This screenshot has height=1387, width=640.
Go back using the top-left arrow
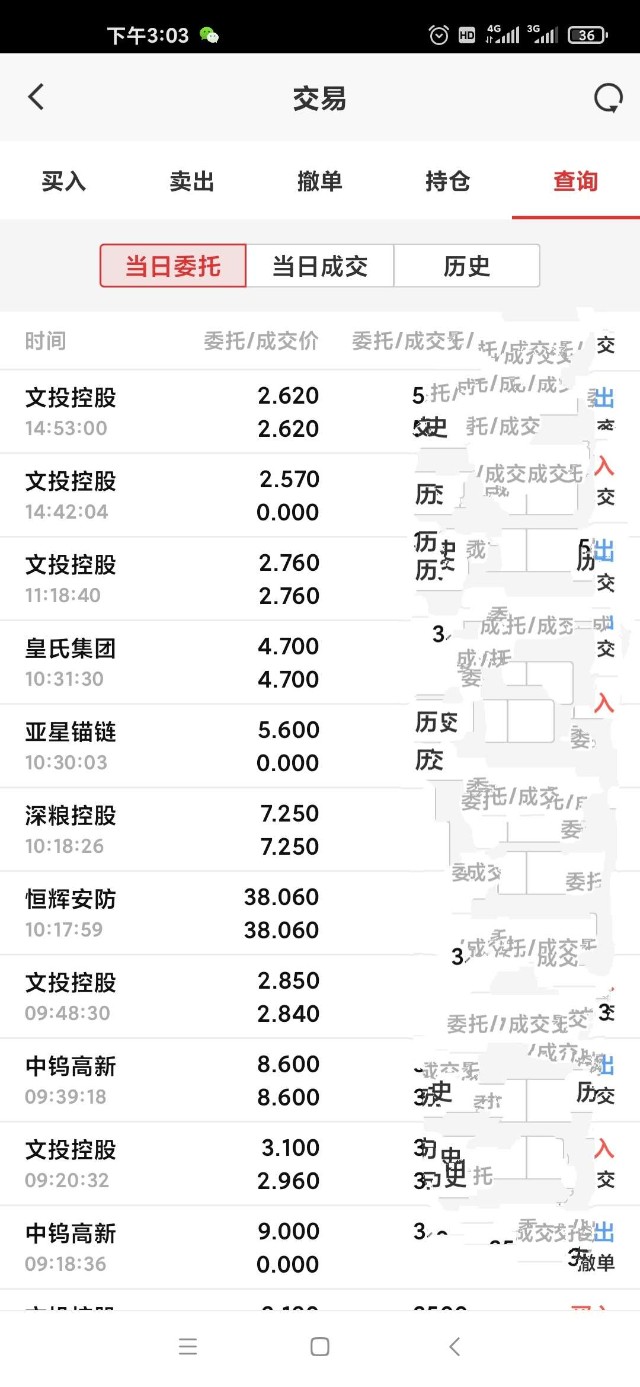(36, 97)
